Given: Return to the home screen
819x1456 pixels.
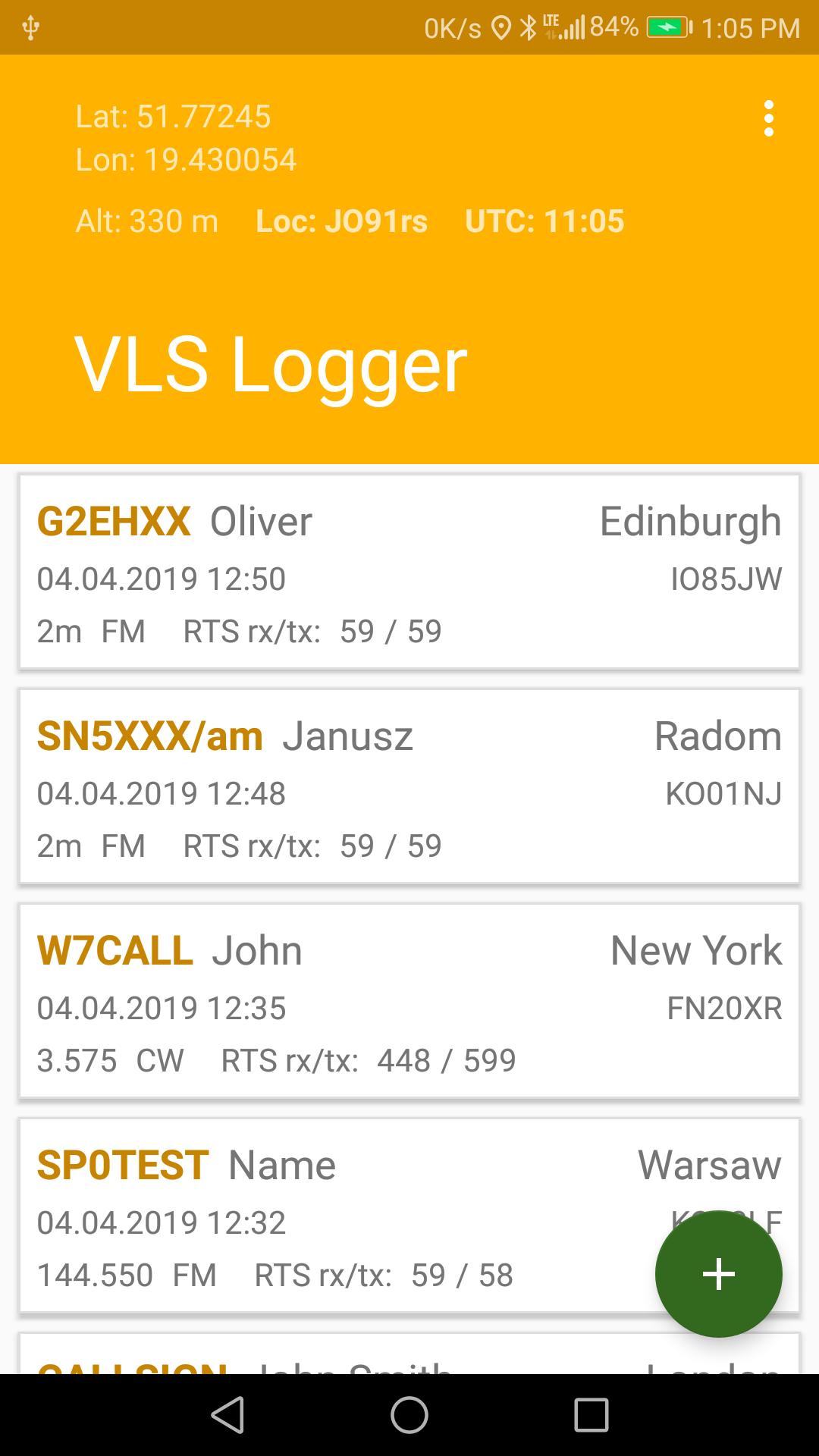Looking at the screenshot, I should [409, 1415].
